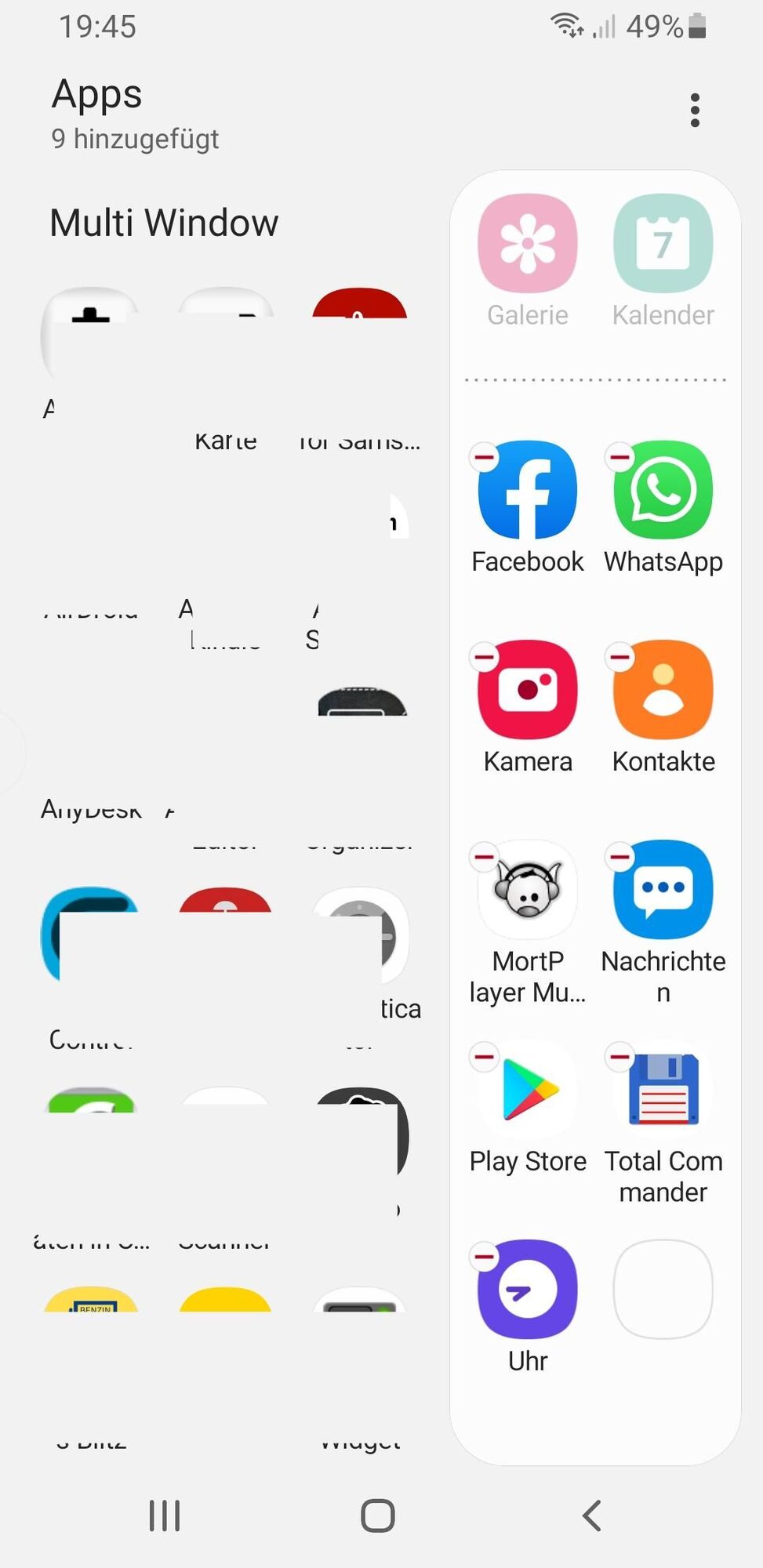
Task: Remove MortPlayer Music from the panel
Action: point(485,856)
